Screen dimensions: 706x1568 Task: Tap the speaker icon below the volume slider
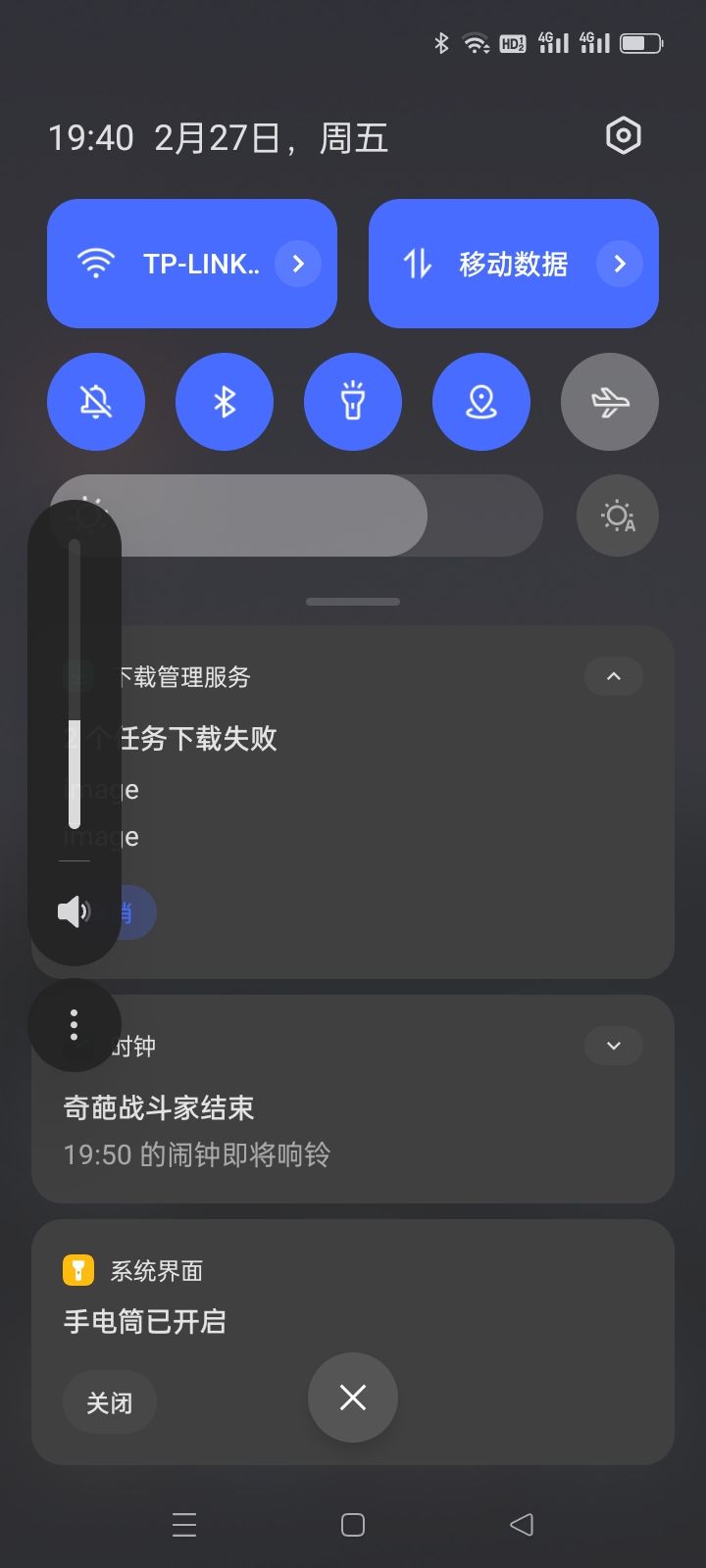75,910
